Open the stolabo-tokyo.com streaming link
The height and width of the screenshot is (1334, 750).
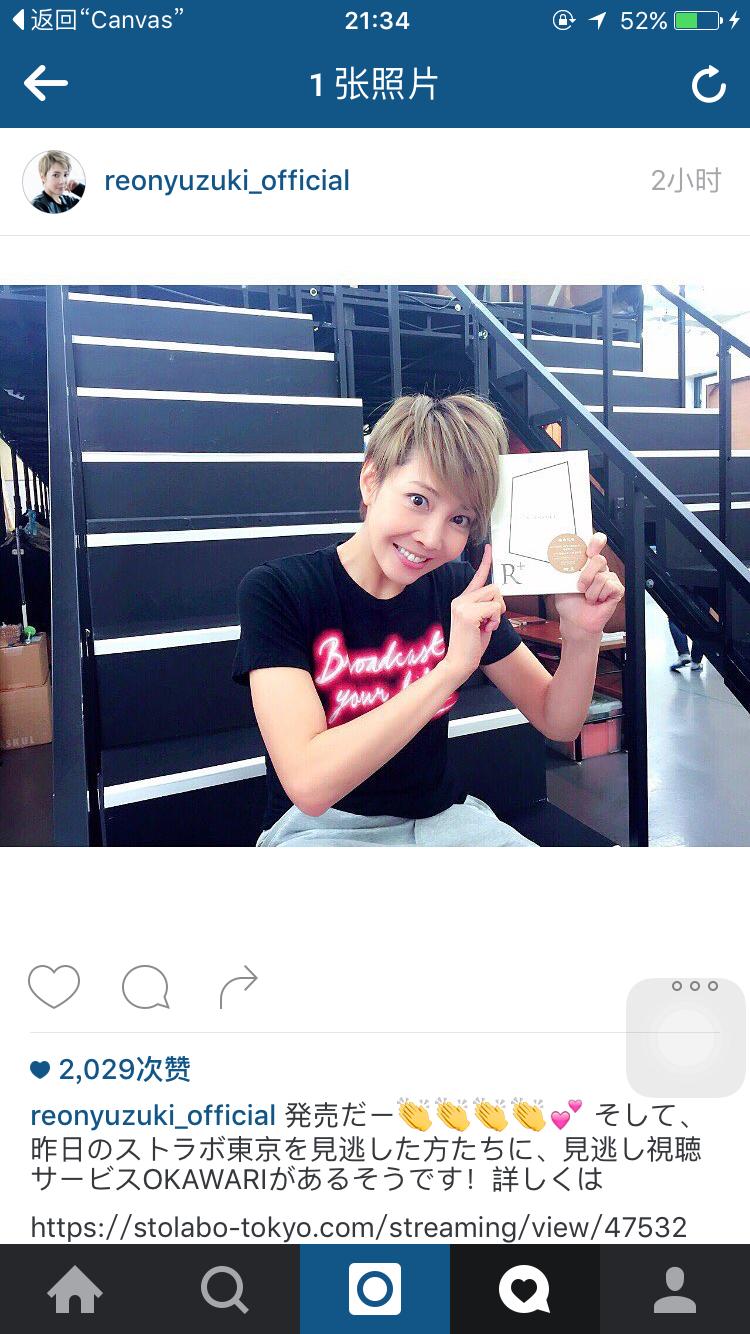[358, 1227]
